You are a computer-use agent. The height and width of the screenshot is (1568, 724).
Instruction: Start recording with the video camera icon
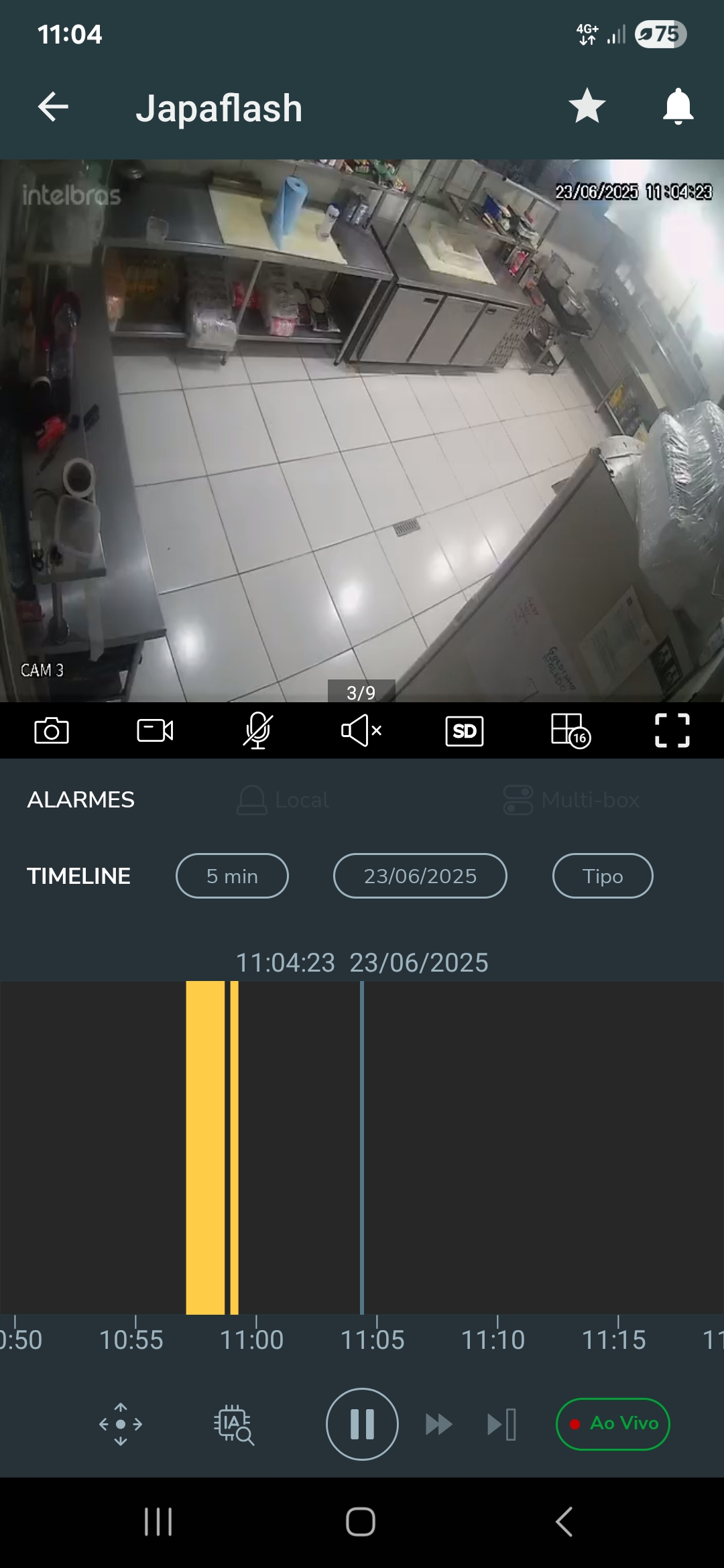coord(155,730)
